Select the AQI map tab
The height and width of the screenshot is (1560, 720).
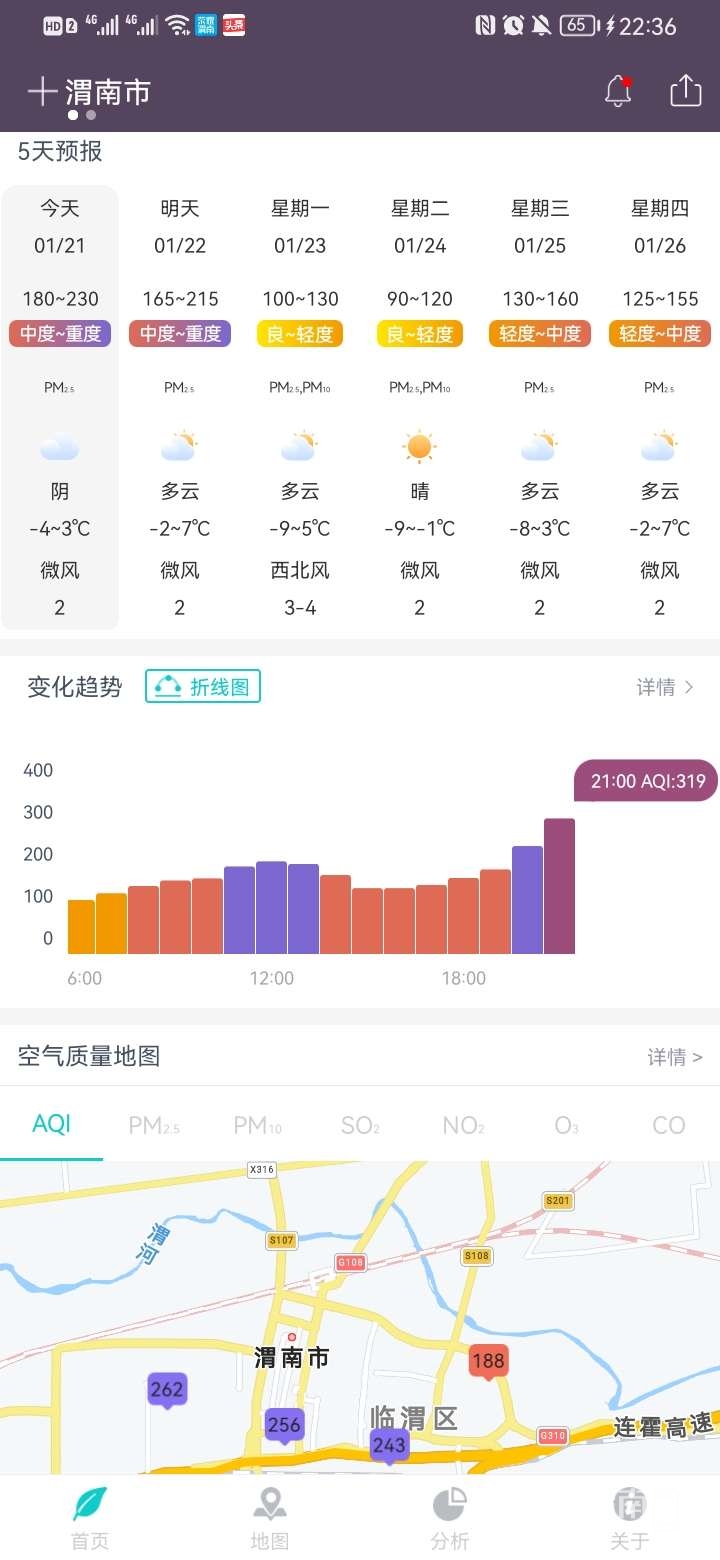tap(52, 1124)
